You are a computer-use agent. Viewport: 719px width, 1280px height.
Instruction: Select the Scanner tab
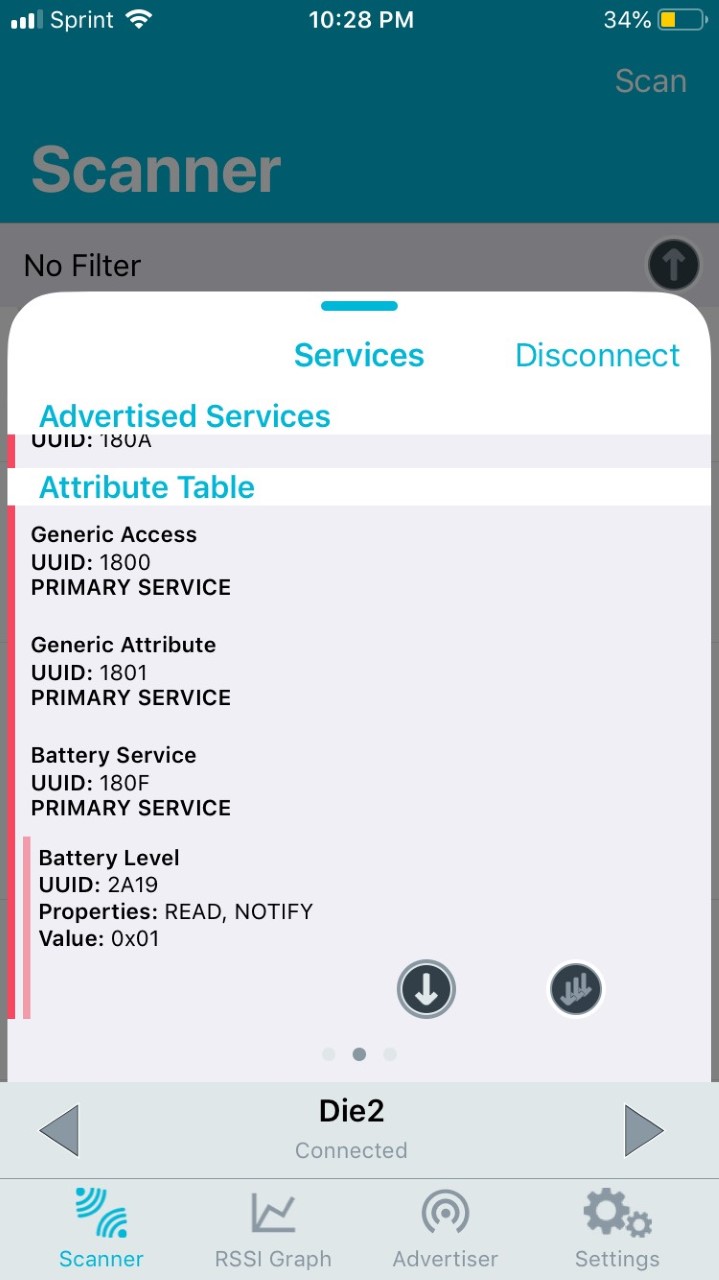[101, 1230]
